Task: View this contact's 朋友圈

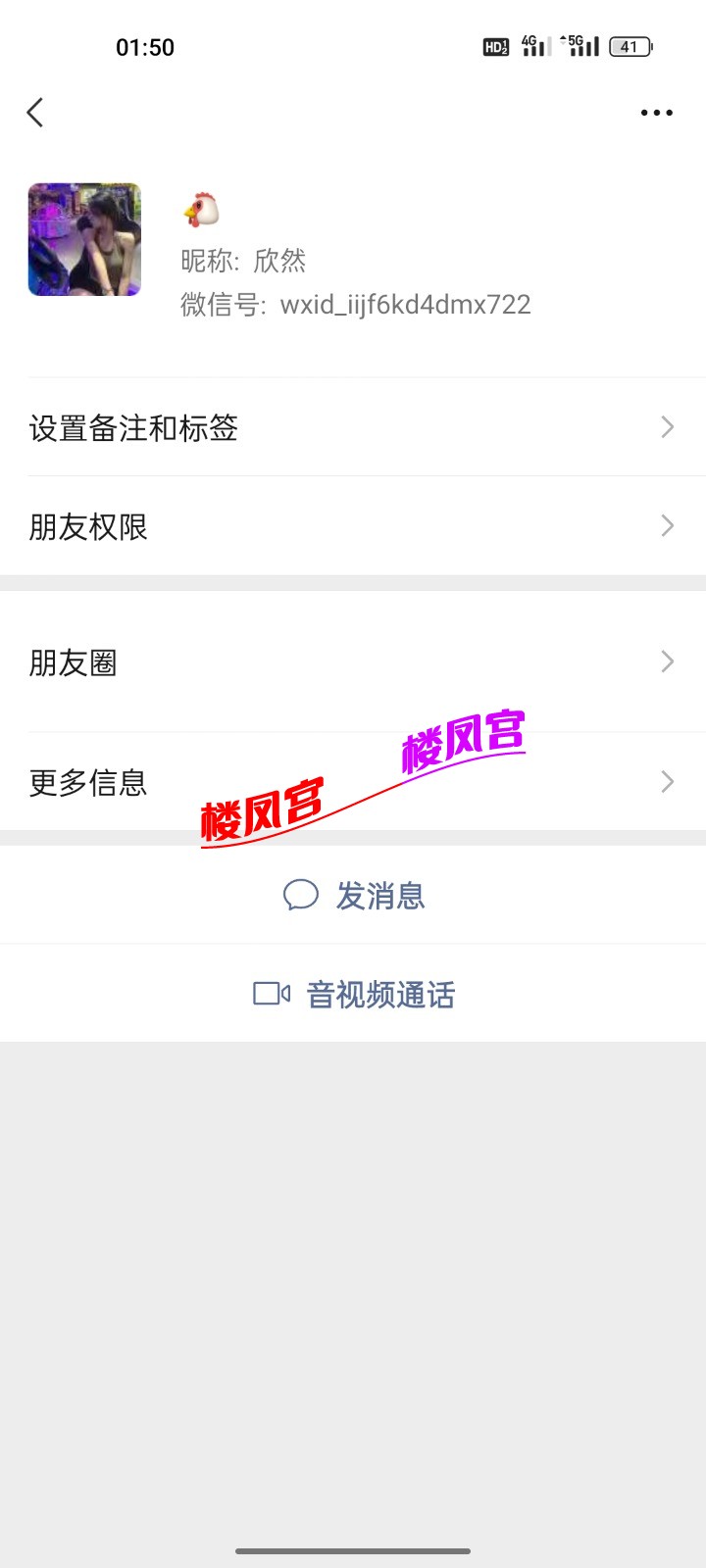Action: click(353, 662)
